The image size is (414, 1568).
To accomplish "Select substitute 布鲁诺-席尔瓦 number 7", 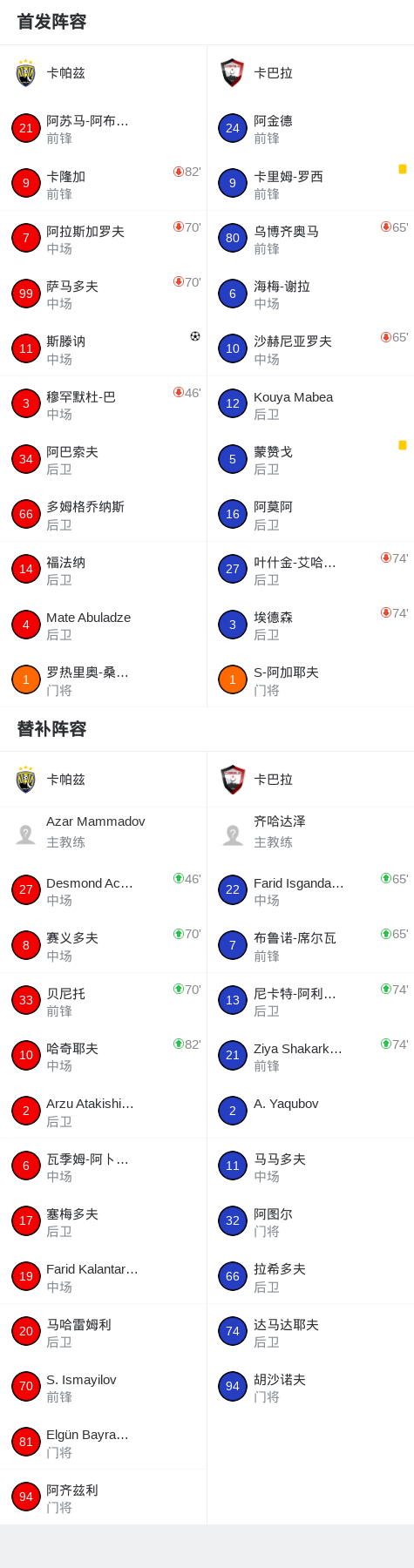I will (x=310, y=945).
